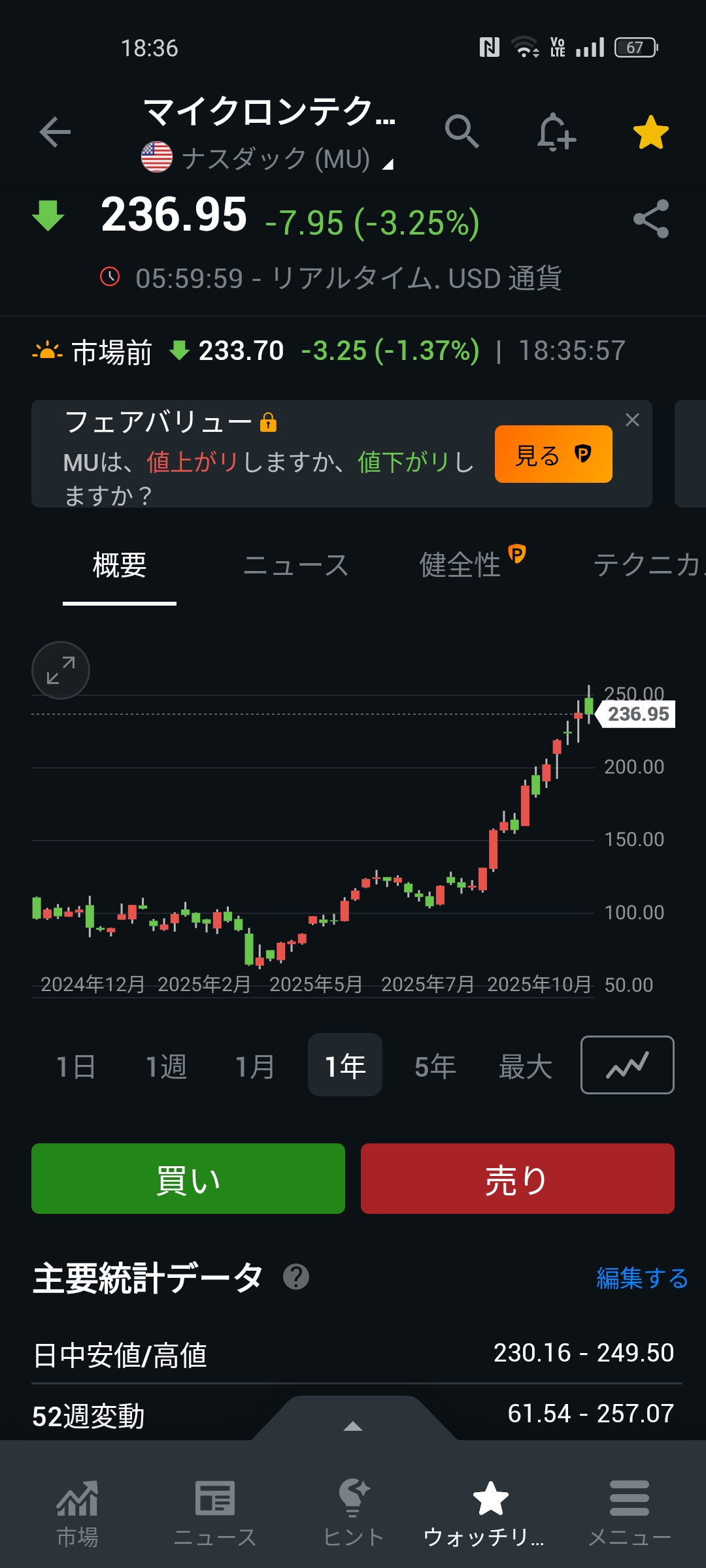
Task: Edit key statistics via 編集する
Action: [x=641, y=1278]
